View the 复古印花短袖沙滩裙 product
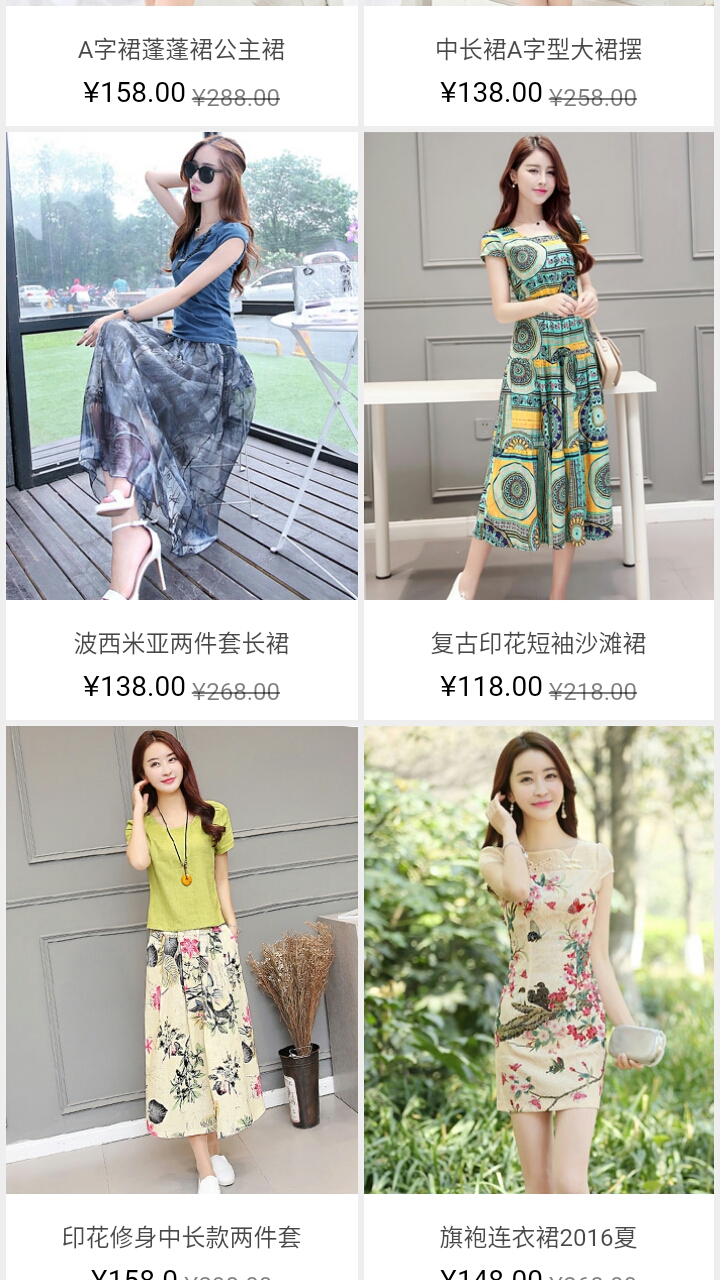The height and width of the screenshot is (1280, 720). tap(538, 366)
